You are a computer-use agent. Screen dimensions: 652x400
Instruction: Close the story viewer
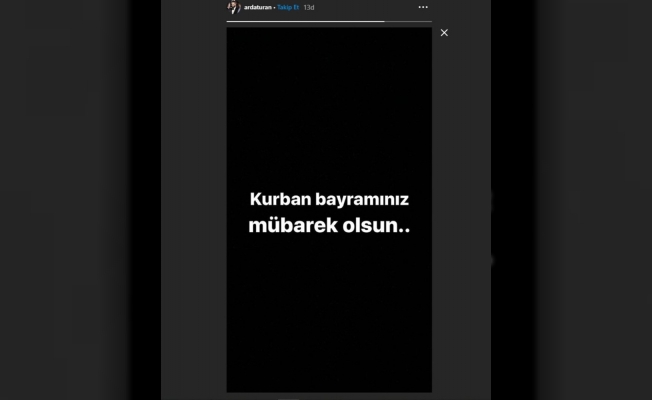click(x=444, y=33)
